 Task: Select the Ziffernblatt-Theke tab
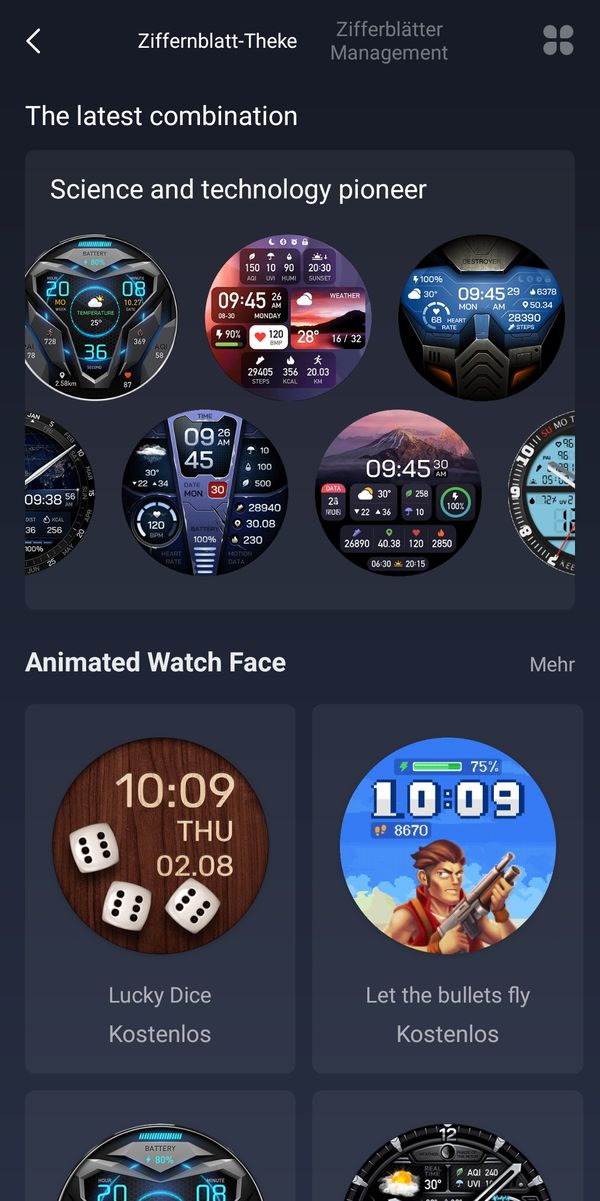click(217, 41)
